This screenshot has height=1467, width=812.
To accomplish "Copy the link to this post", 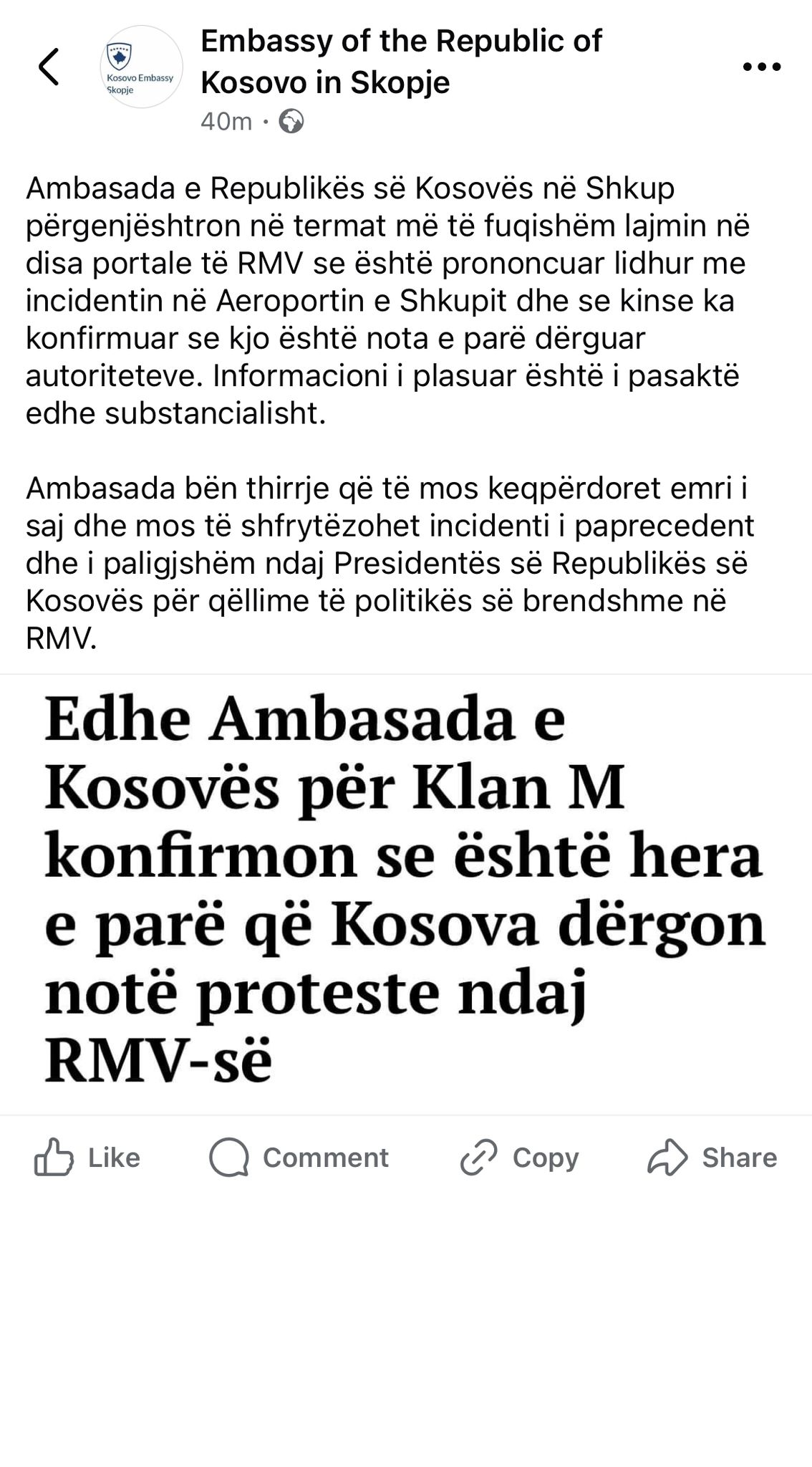I will pyautogui.click(x=519, y=1158).
